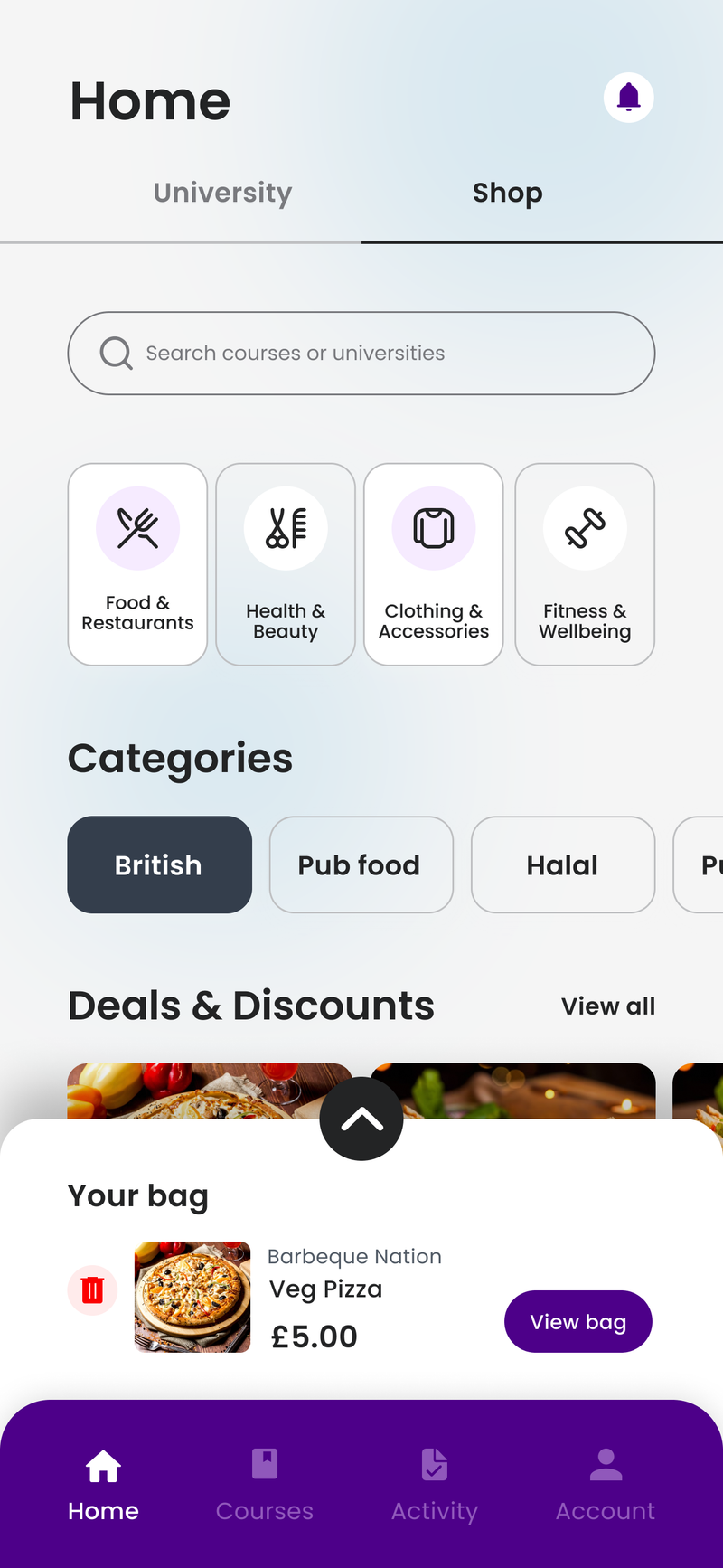Open Fitness & Wellbeing category
The width and height of the screenshot is (723, 1568).
585,564
